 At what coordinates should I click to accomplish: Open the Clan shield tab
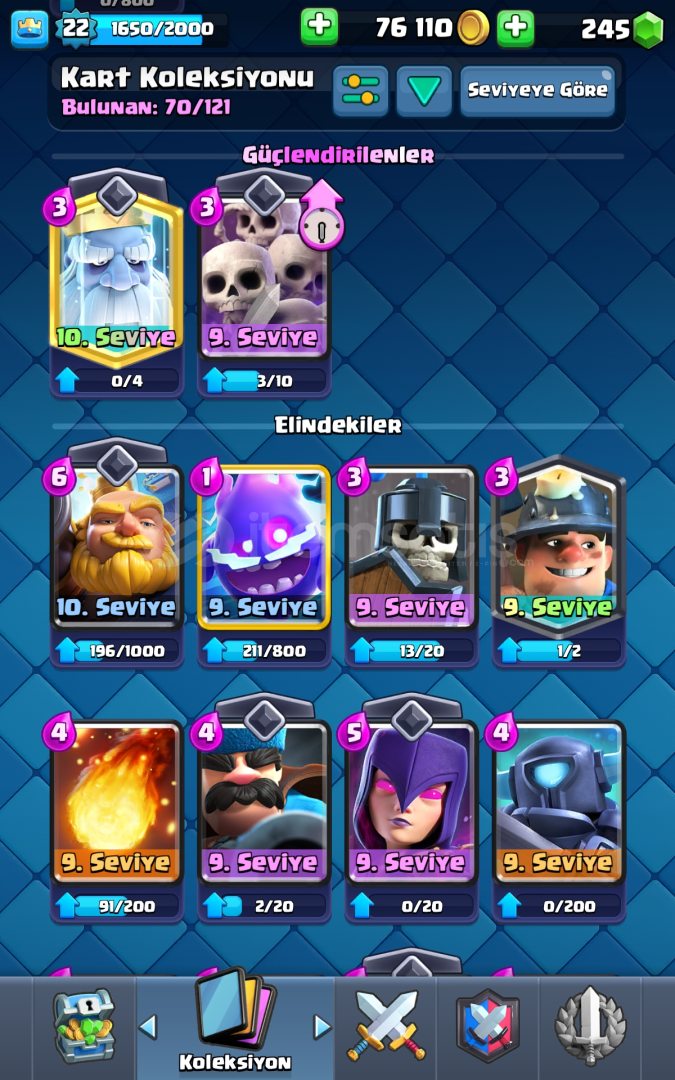pyautogui.click(x=488, y=1027)
